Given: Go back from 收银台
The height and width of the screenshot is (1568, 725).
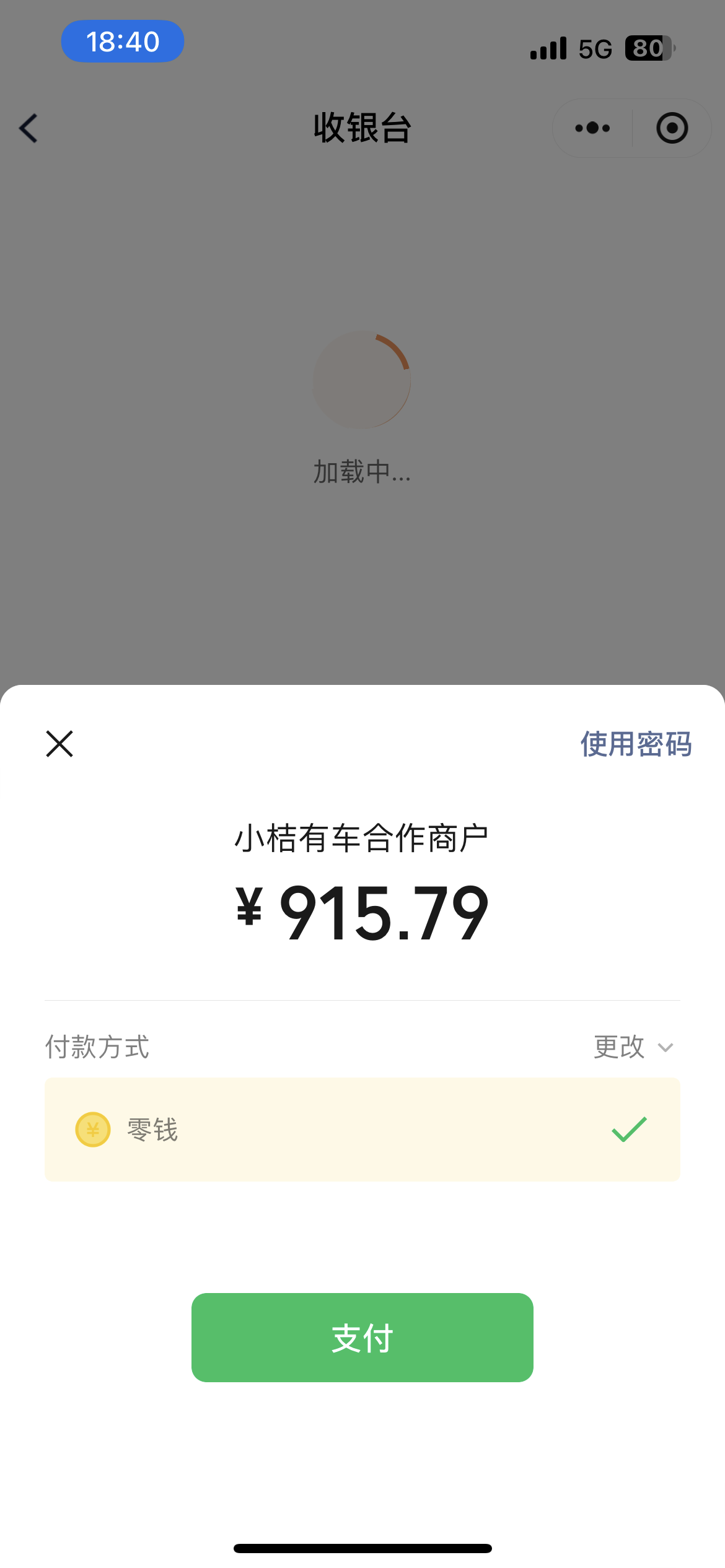Looking at the screenshot, I should tap(29, 128).
